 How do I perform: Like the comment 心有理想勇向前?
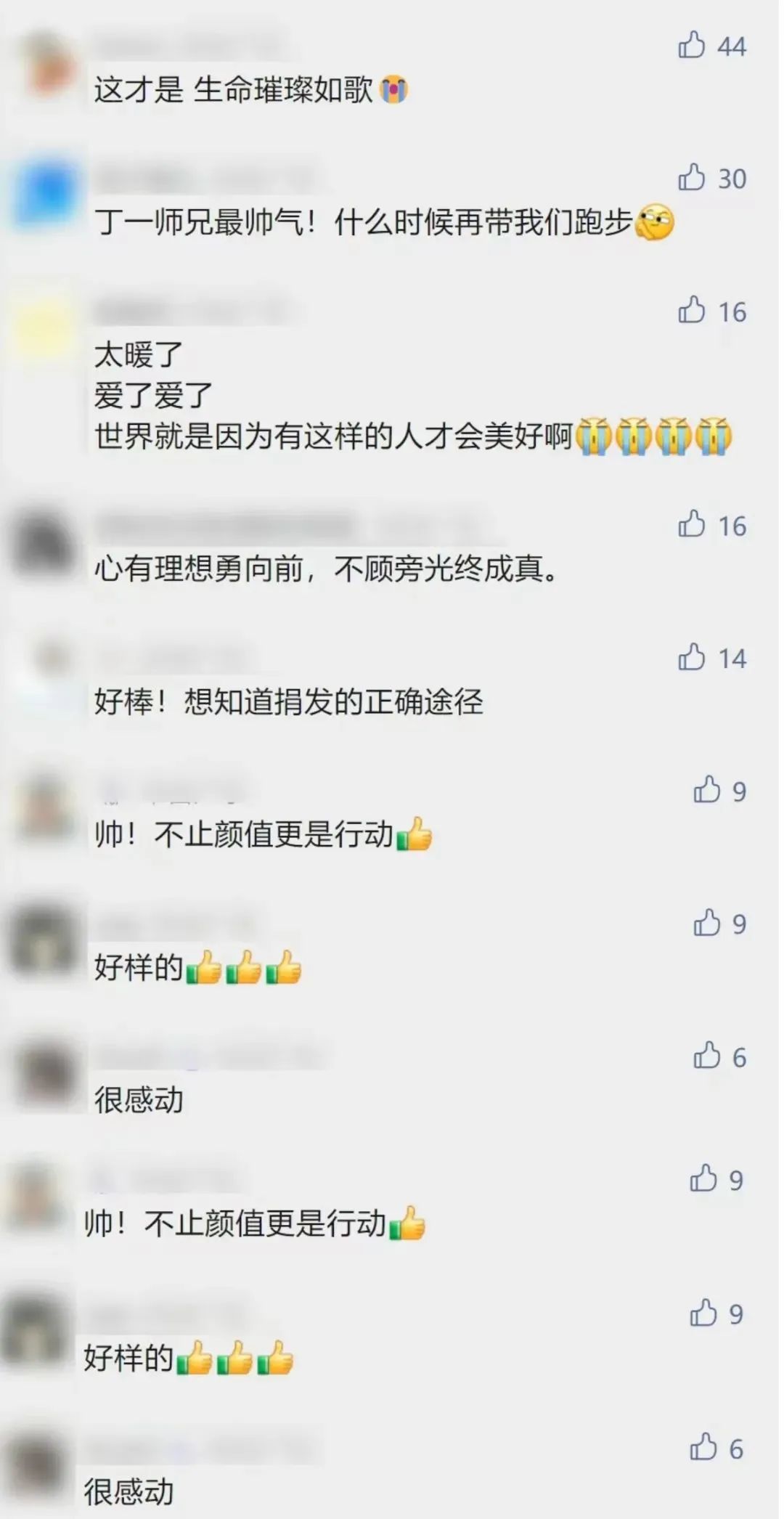[x=691, y=525]
